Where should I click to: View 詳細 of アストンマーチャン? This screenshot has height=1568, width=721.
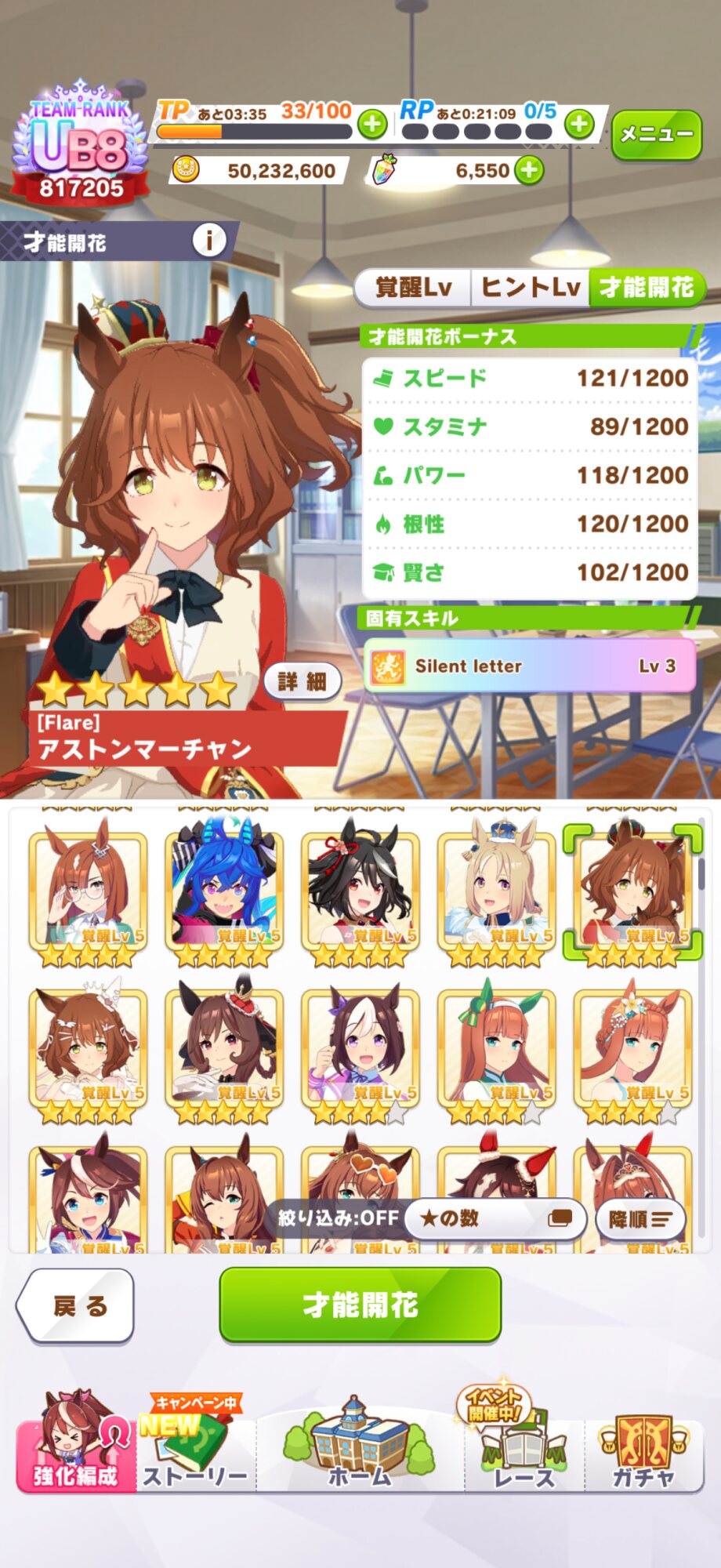(302, 681)
